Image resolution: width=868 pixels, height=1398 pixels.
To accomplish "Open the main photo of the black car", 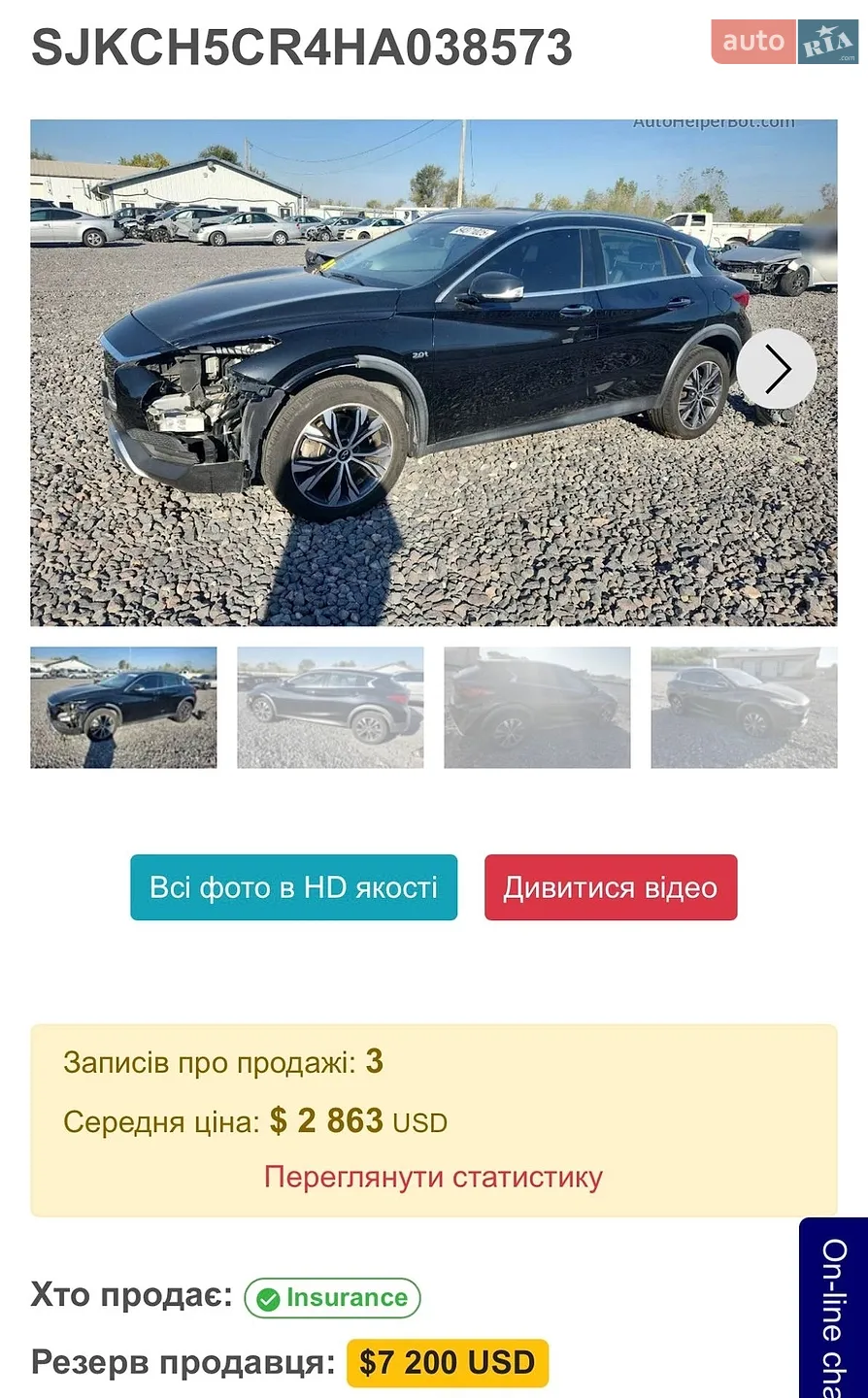I will (x=433, y=373).
